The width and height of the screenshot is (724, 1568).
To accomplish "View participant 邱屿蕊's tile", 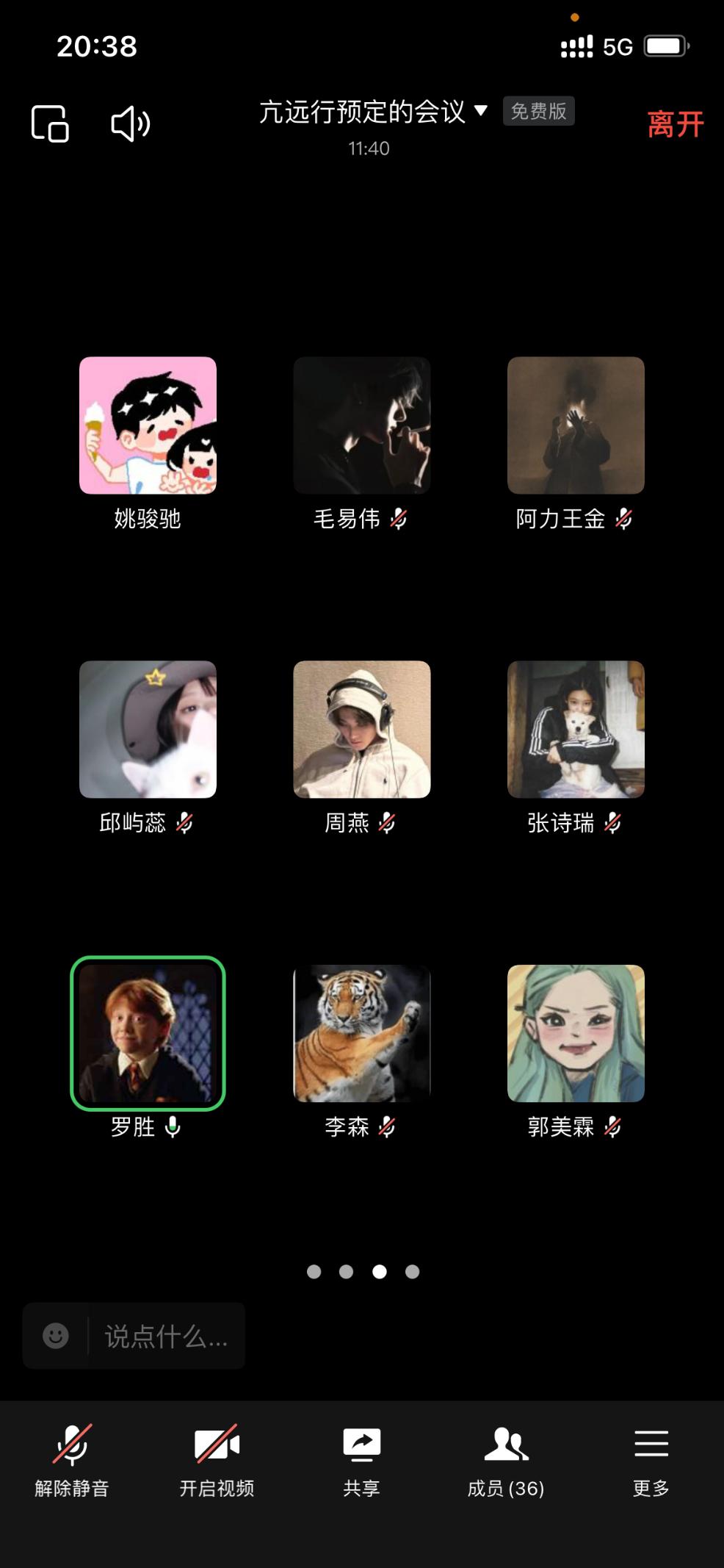I will coord(148,729).
